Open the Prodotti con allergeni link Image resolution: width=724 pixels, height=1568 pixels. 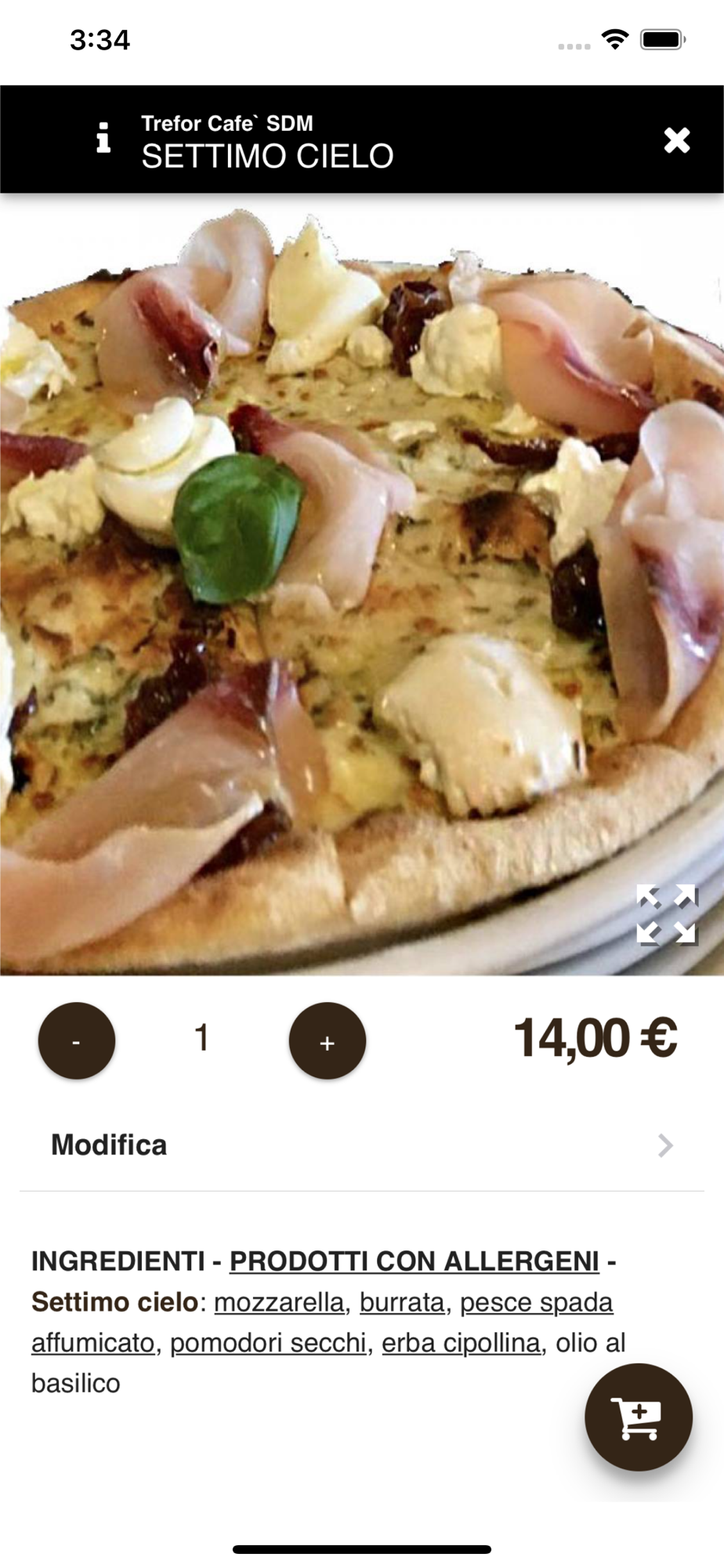pos(414,1261)
